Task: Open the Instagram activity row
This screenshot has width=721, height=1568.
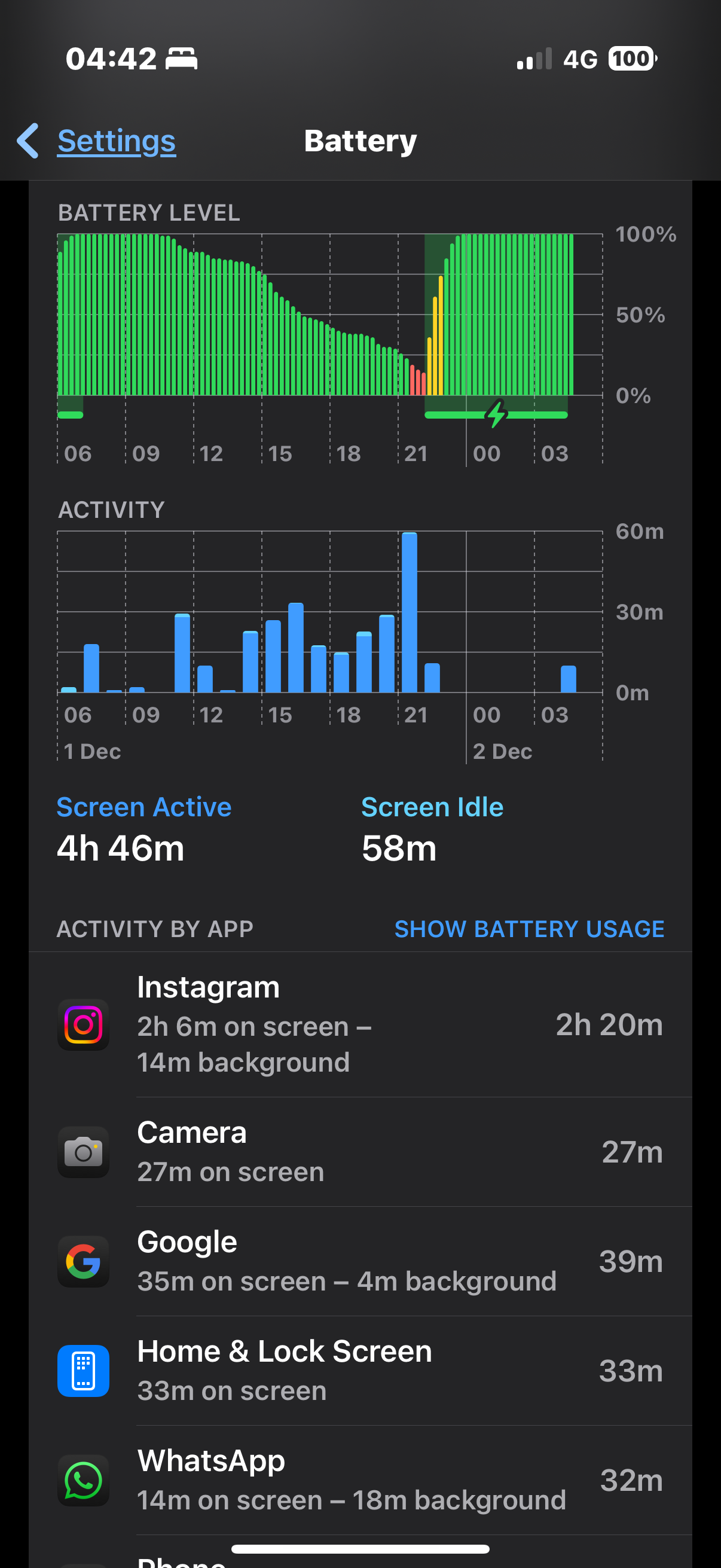Action: (360, 1024)
